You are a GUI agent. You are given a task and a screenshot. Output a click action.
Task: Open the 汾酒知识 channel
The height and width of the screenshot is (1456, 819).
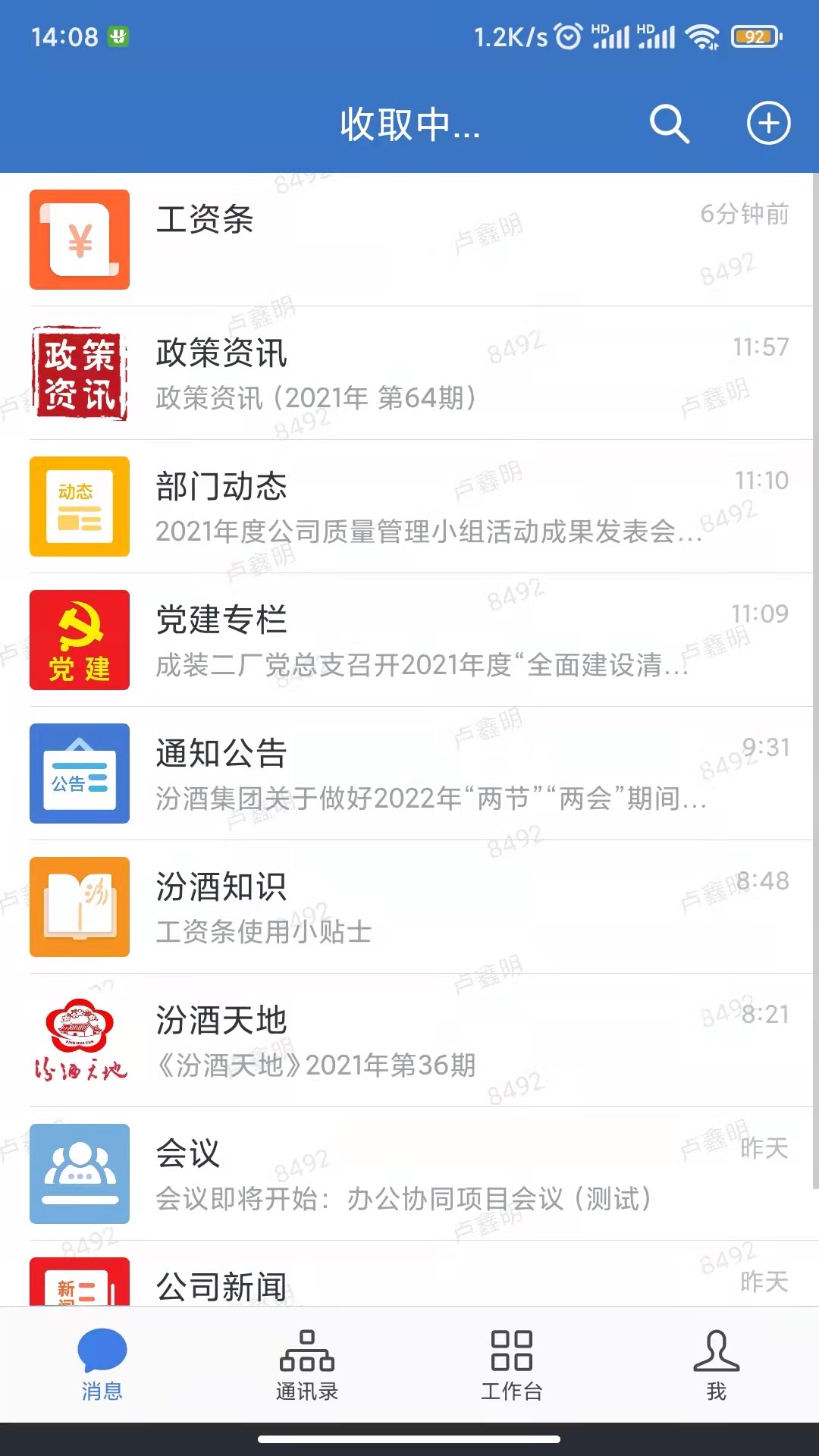click(x=409, y=907)
